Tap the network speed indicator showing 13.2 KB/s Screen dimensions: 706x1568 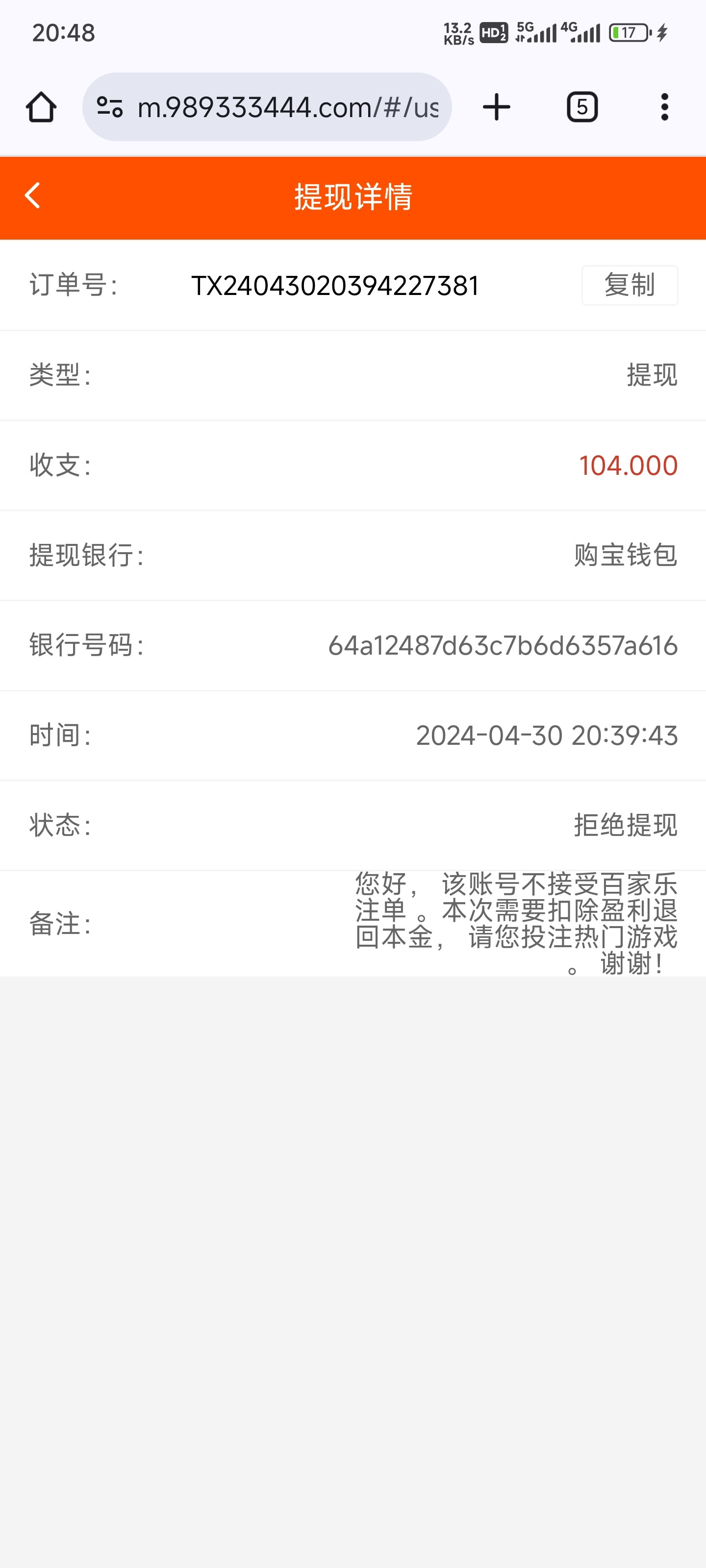(457, 32)
